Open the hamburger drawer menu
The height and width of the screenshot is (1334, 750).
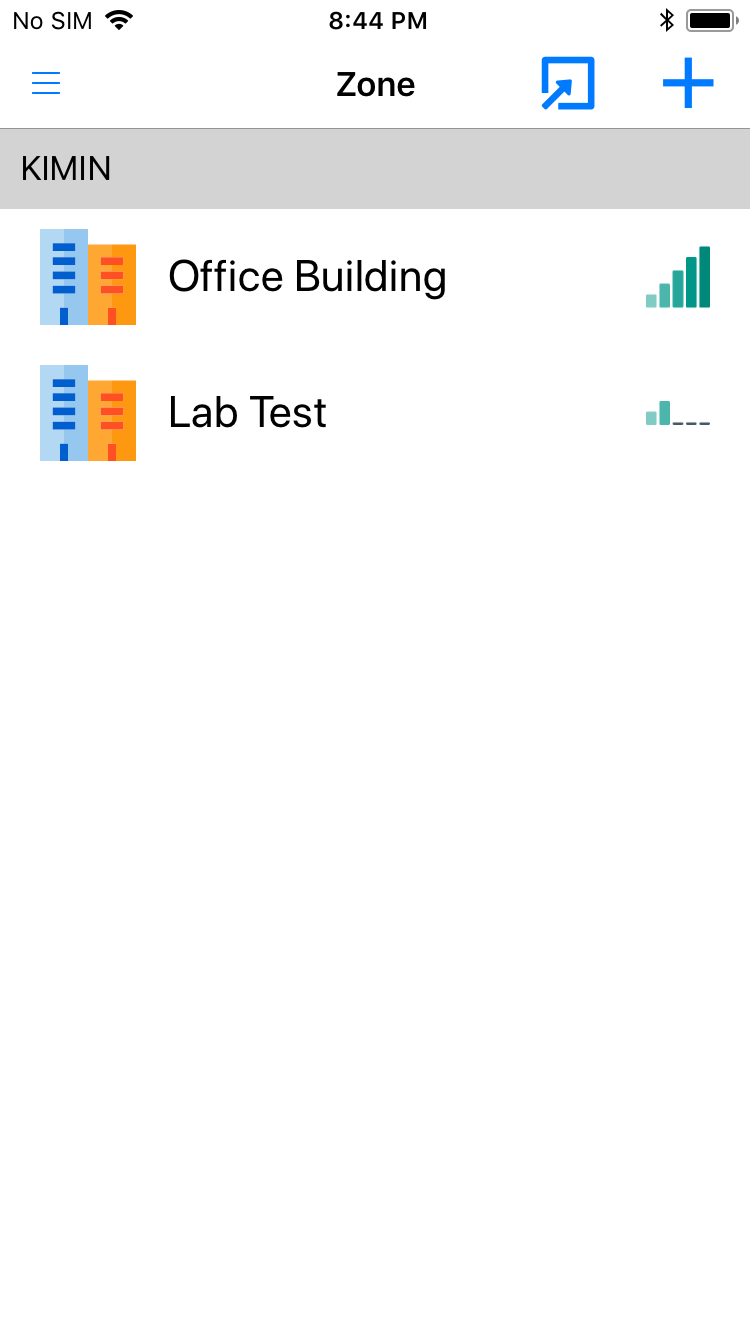pos(46,83)
